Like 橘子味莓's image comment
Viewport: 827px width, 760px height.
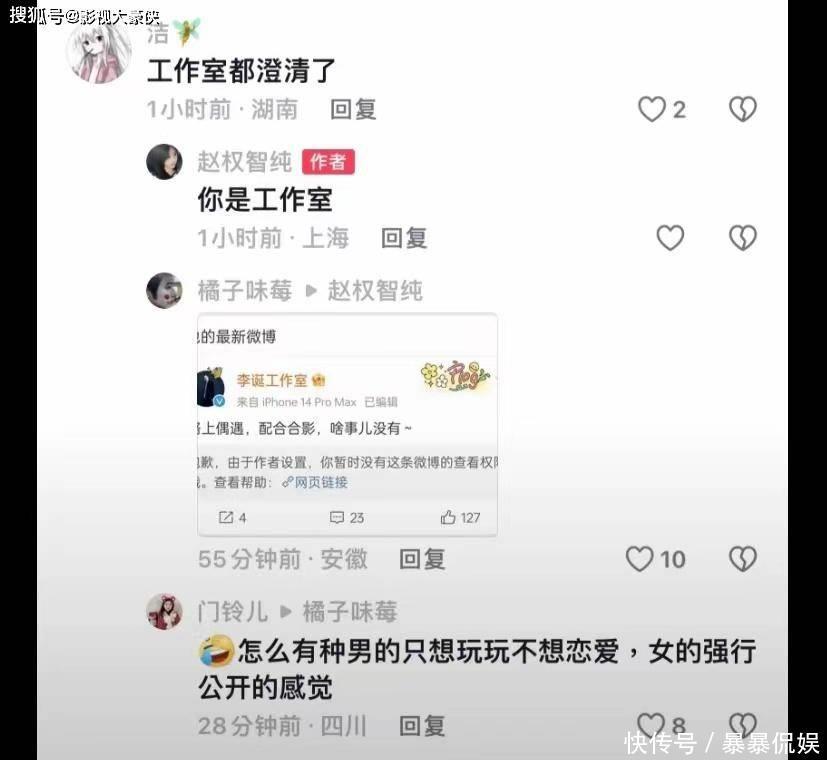coord(640,559)
